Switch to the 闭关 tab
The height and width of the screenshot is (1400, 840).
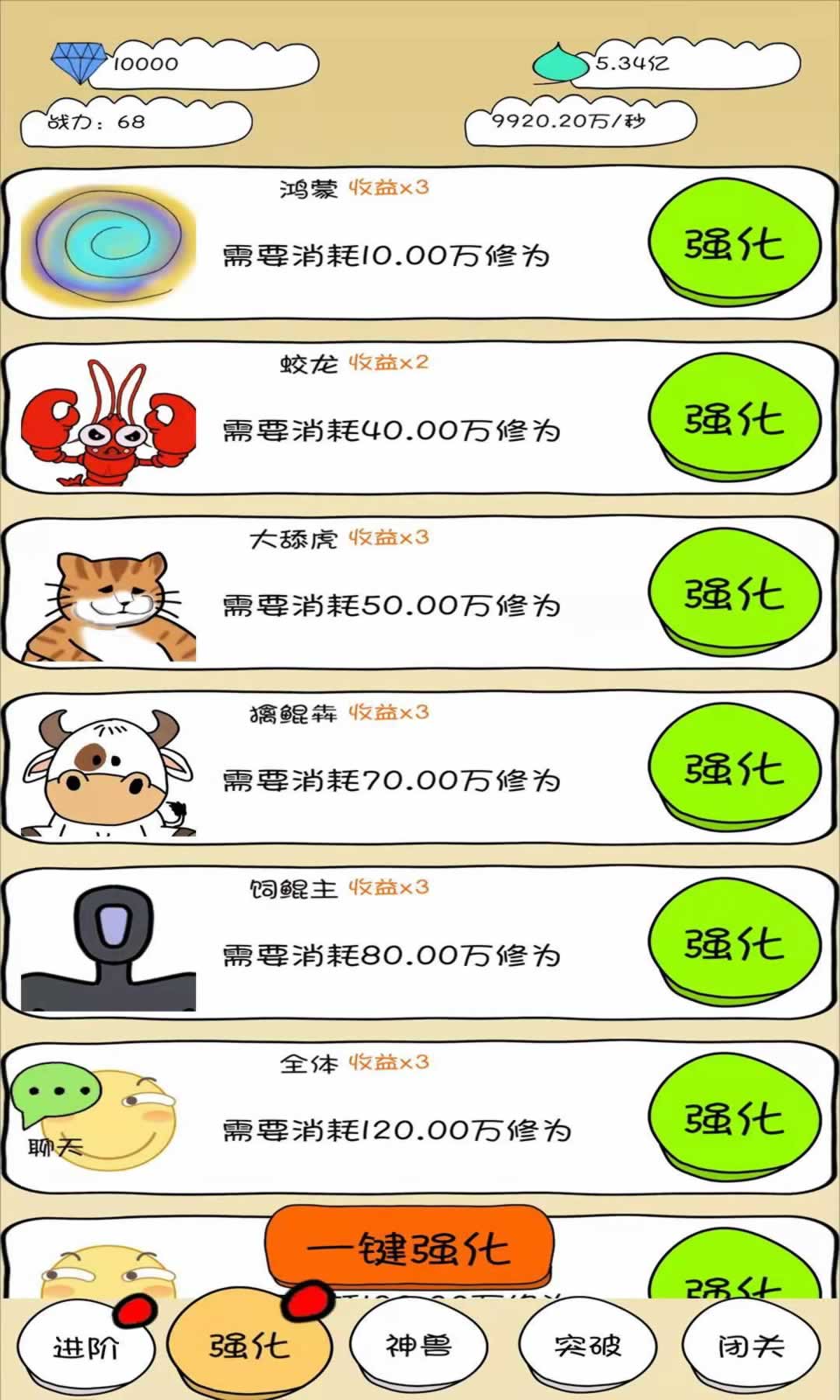pyautogui.click(x=751, y=1345)
